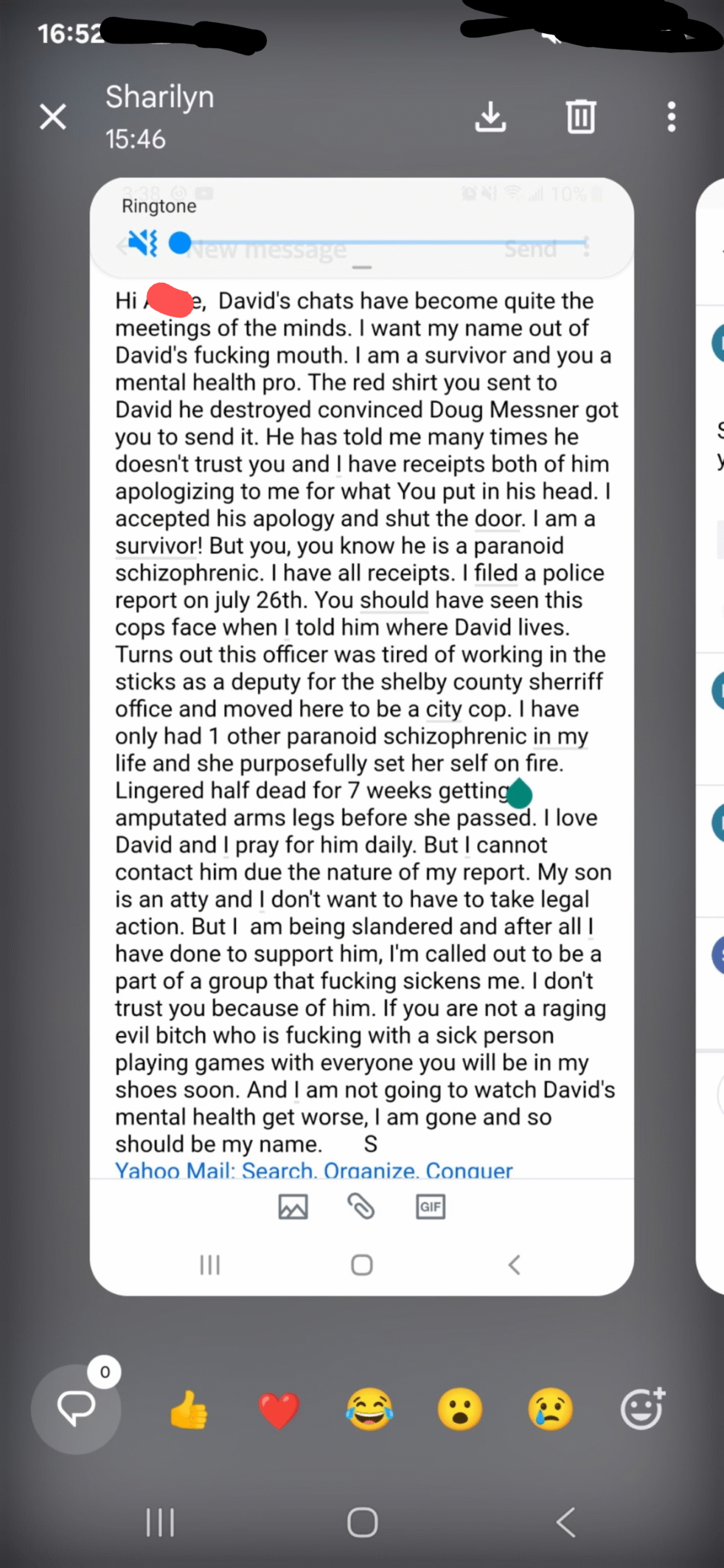This screenshot has width=724, height=1568.
Task: Delete this image
Action: pyautogui.click(x=581, y=116)
